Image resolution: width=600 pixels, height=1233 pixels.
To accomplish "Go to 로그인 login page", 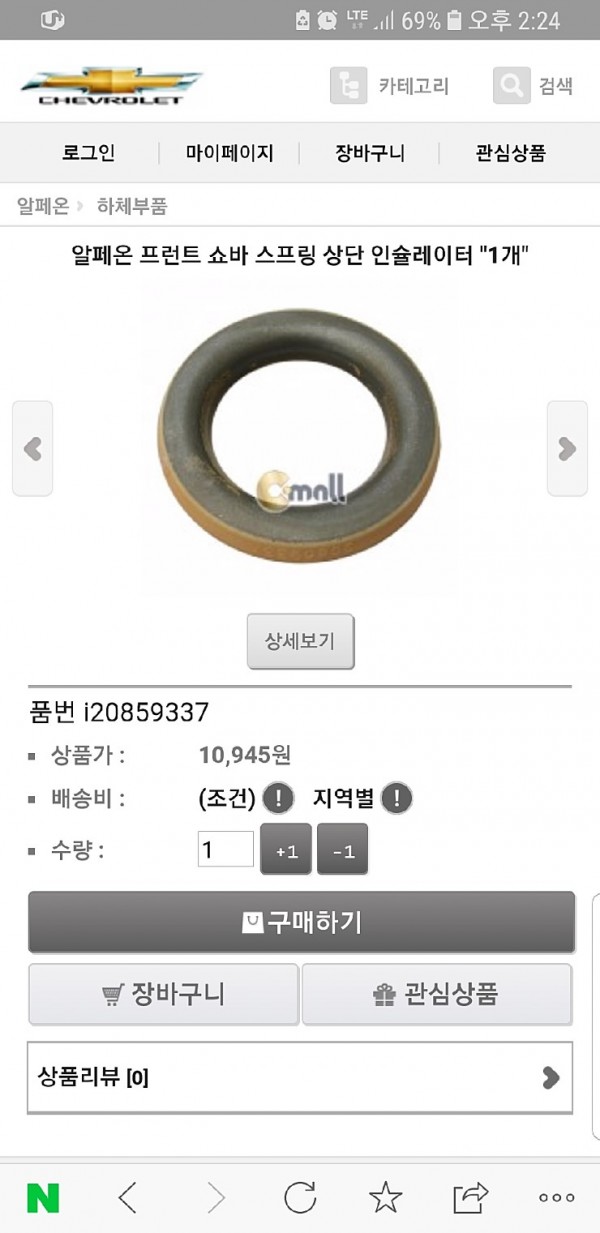I will click(88, 153).
